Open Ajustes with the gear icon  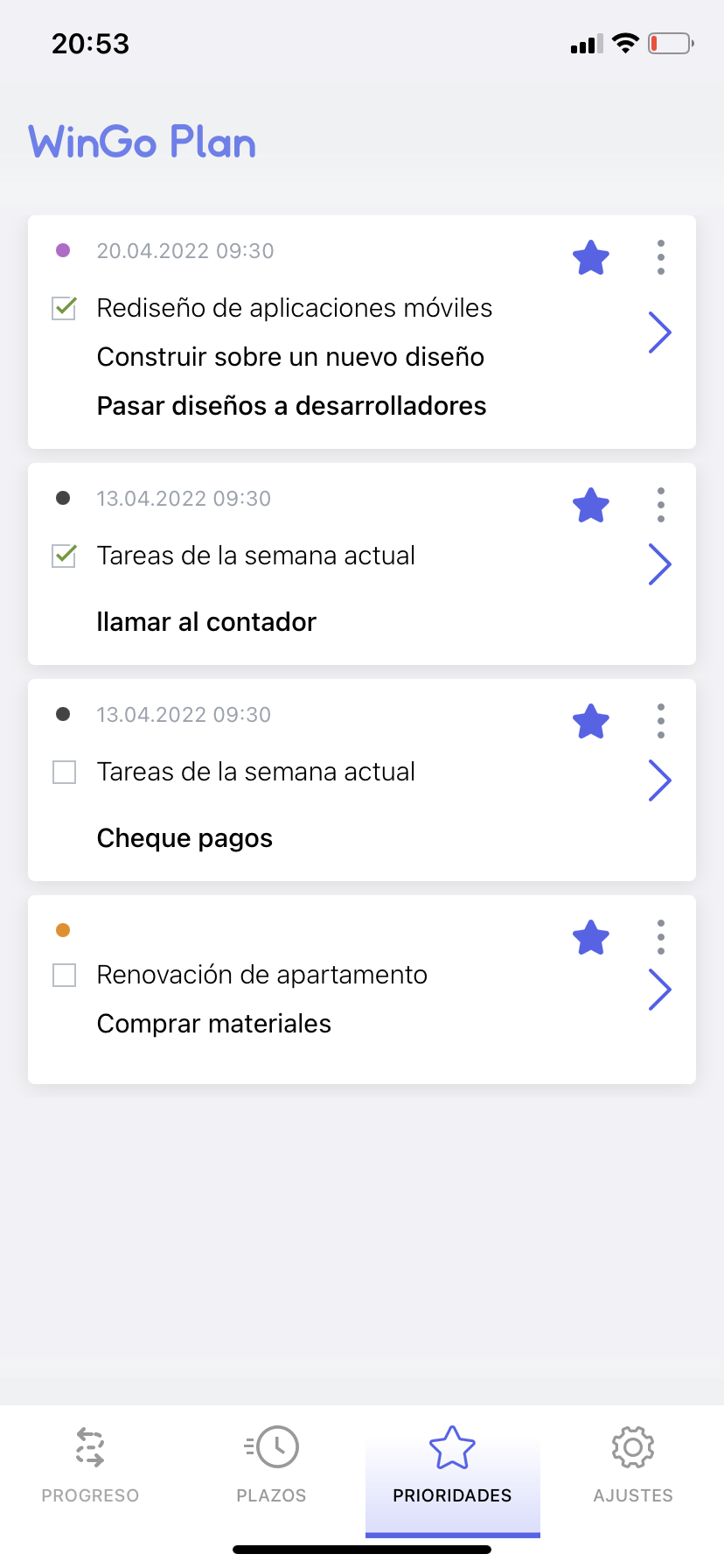[x=633, y=1446]
